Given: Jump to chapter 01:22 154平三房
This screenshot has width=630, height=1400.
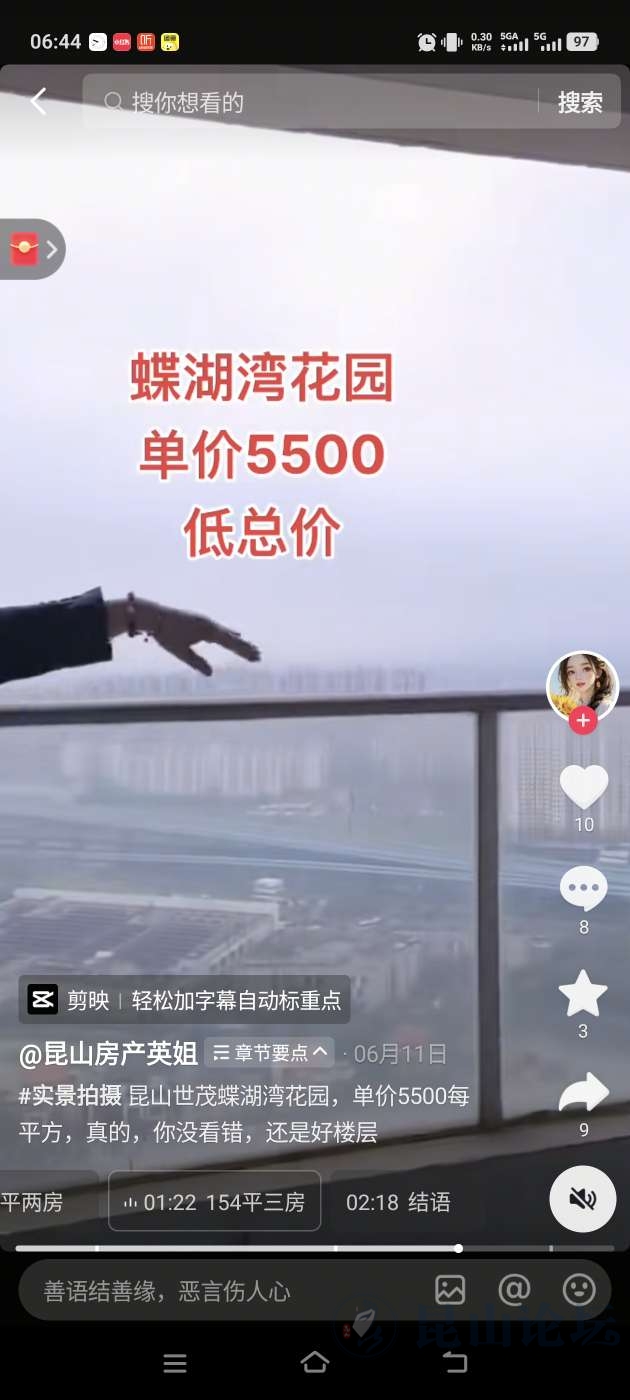Looking at the screenshot, I should pyautogui.click(x=214, y=1201).
